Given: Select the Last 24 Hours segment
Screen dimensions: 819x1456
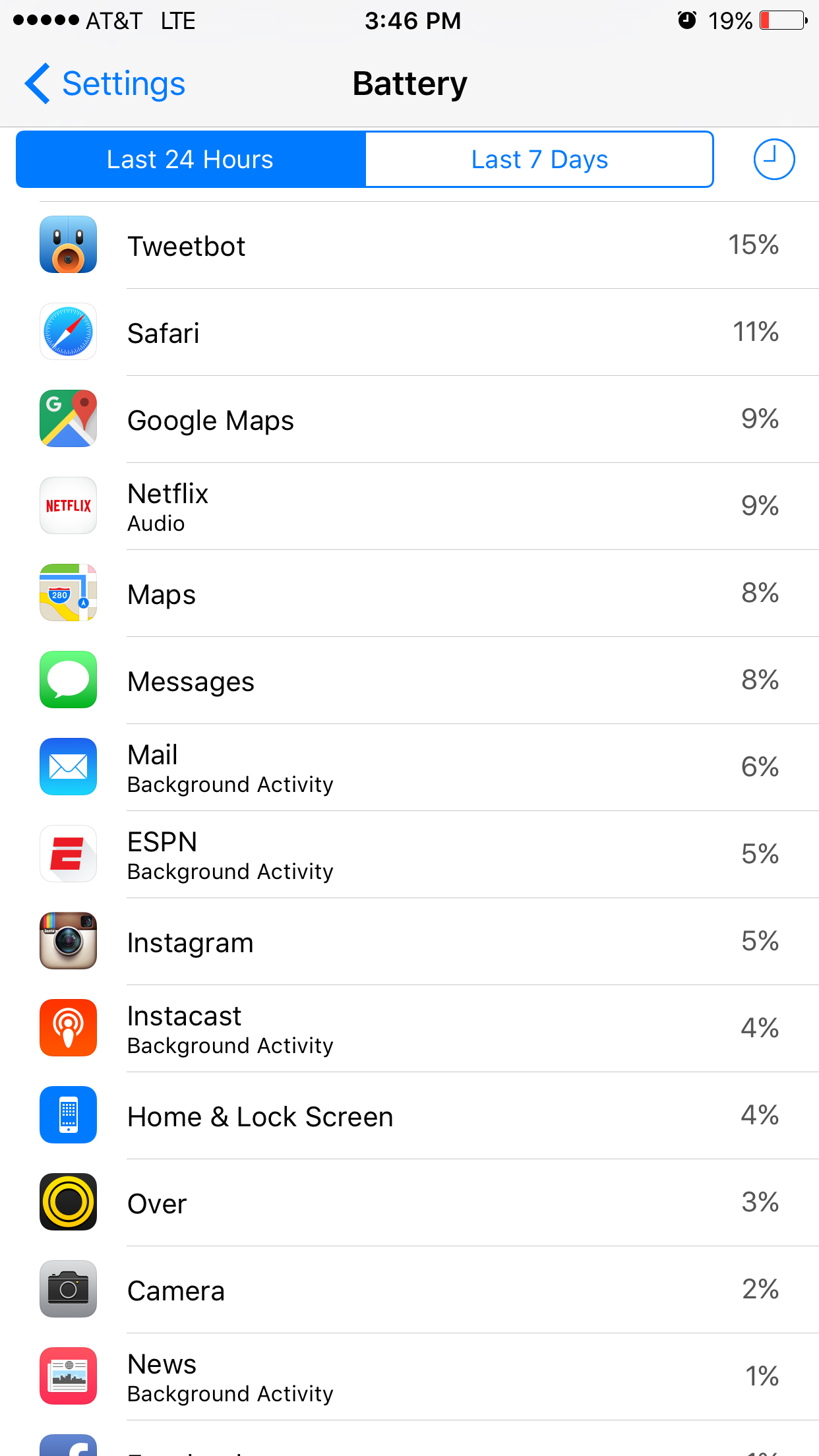Looking at the screenshot, I should pyautogui.click(x=191, y=160).
